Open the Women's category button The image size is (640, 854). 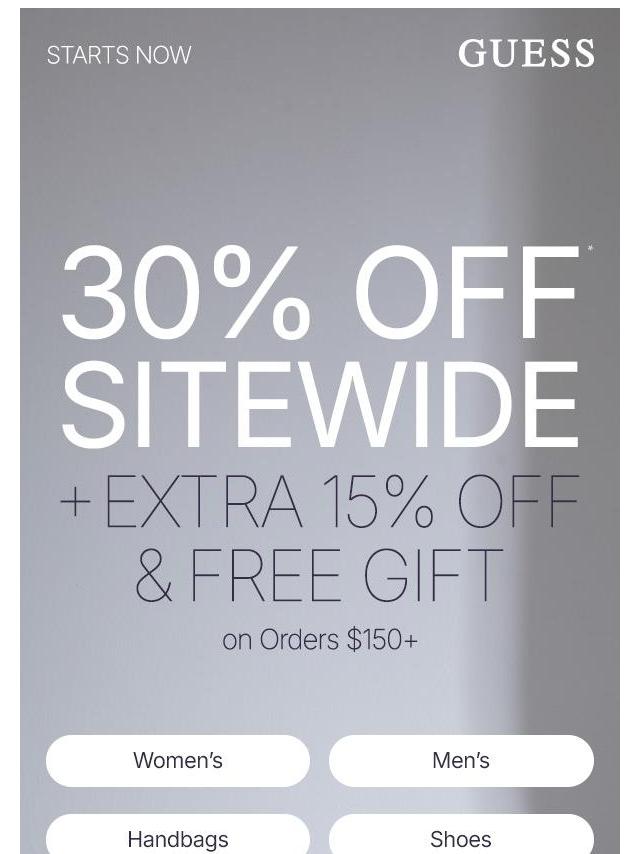tap(178, 761)
